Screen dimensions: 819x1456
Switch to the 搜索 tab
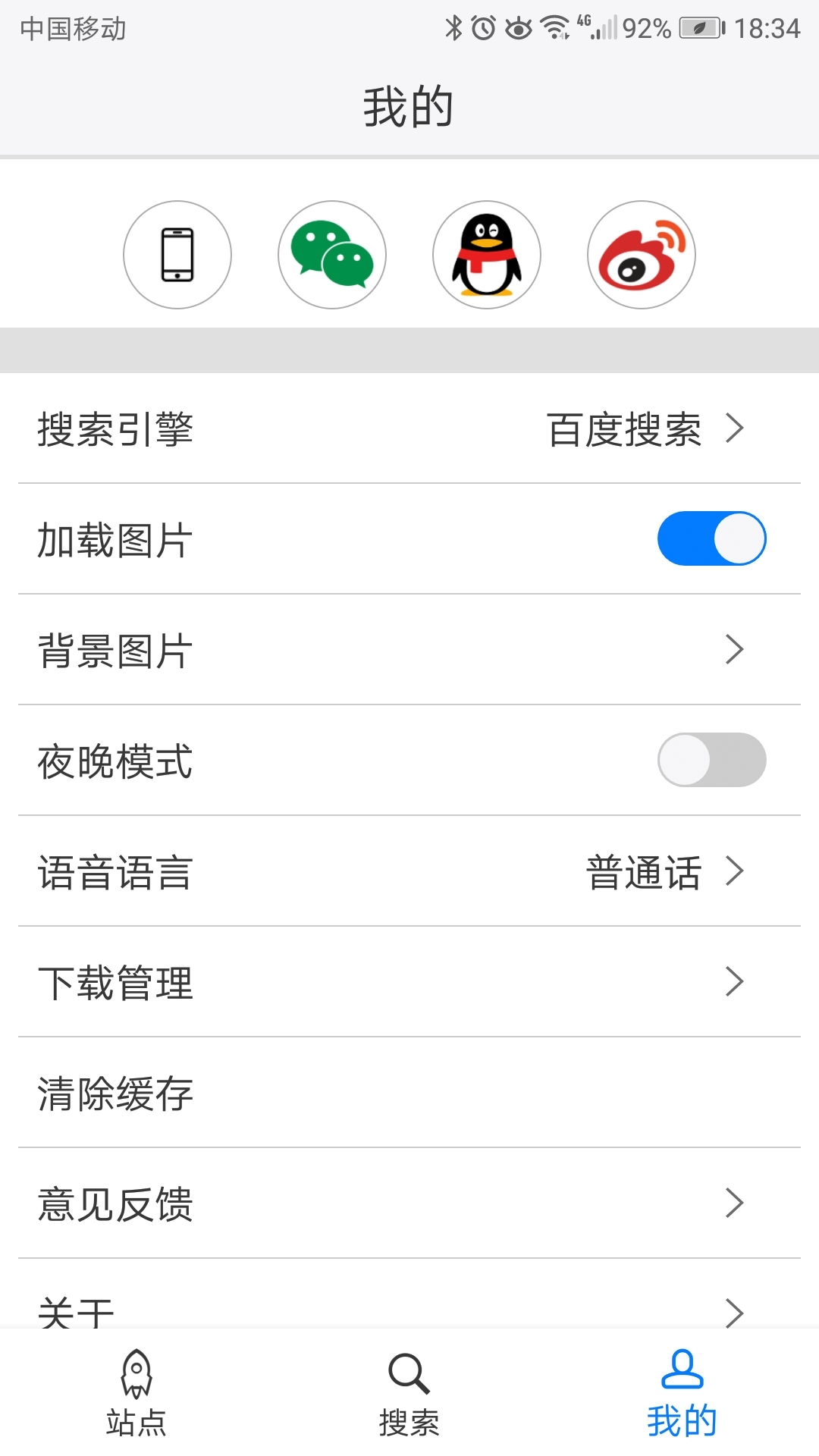409,1394
